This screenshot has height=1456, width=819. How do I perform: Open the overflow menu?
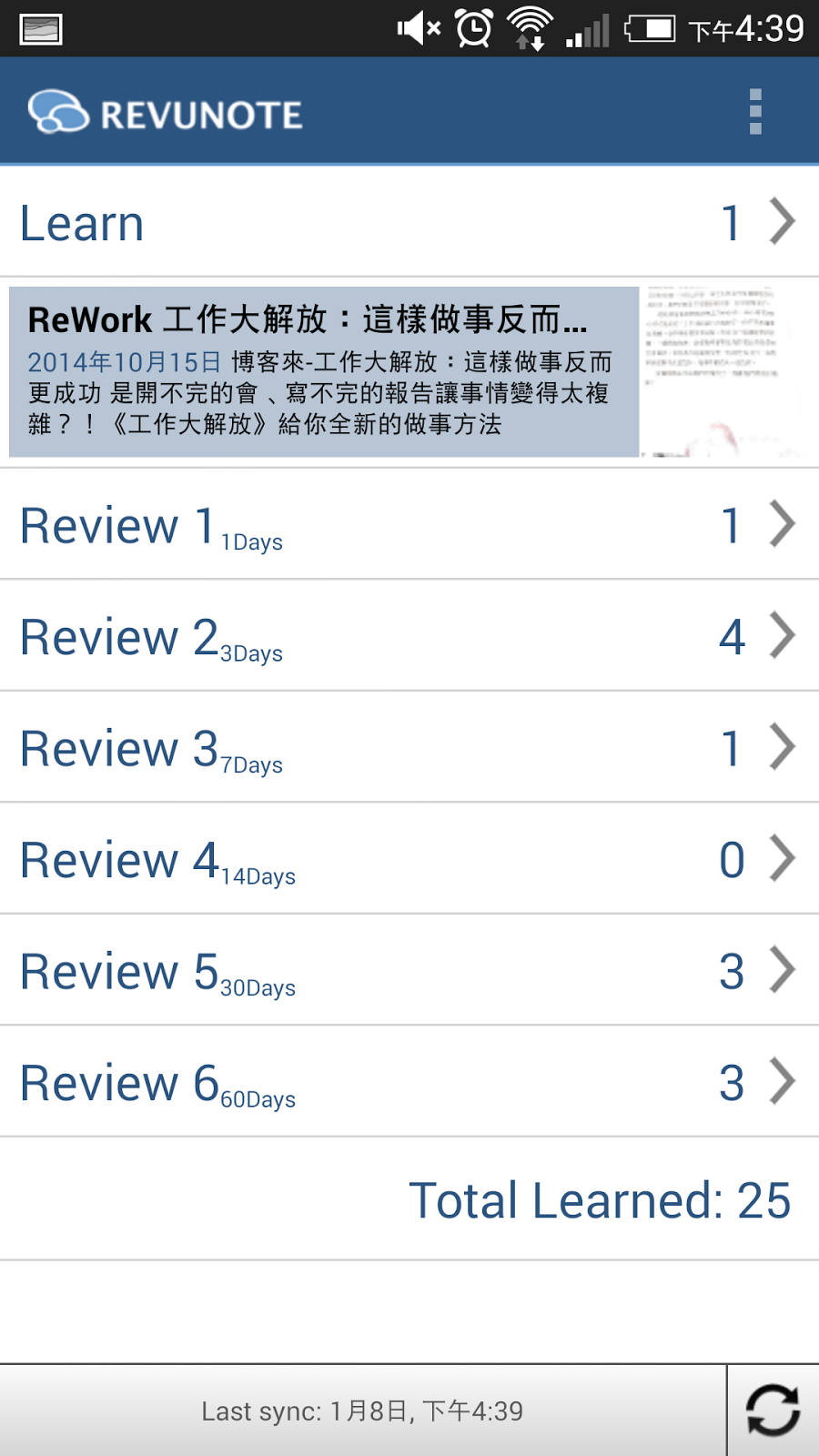click(755, 112)
